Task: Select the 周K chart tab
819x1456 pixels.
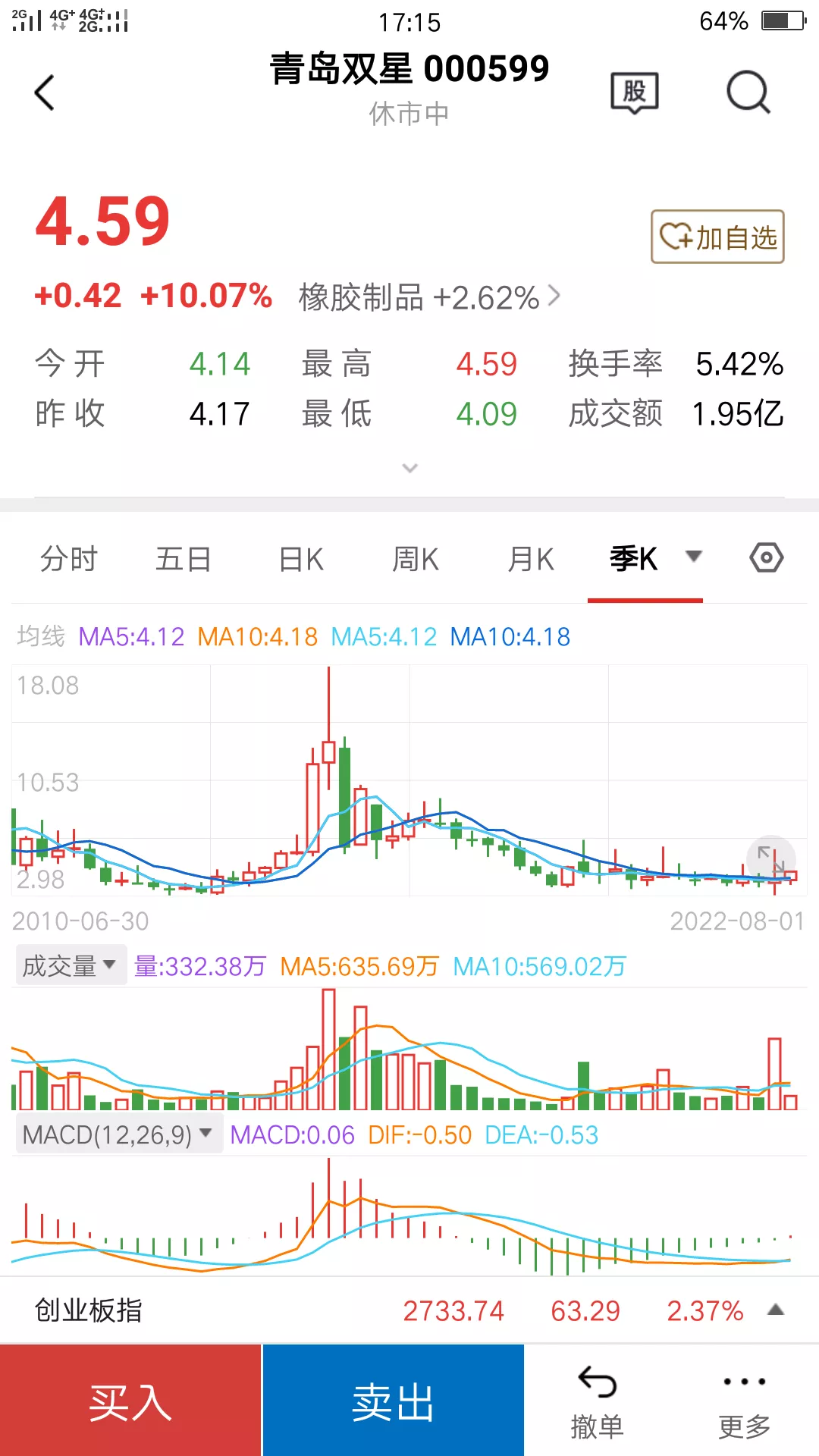Action: pyautogui.click(x=416, y=560)
